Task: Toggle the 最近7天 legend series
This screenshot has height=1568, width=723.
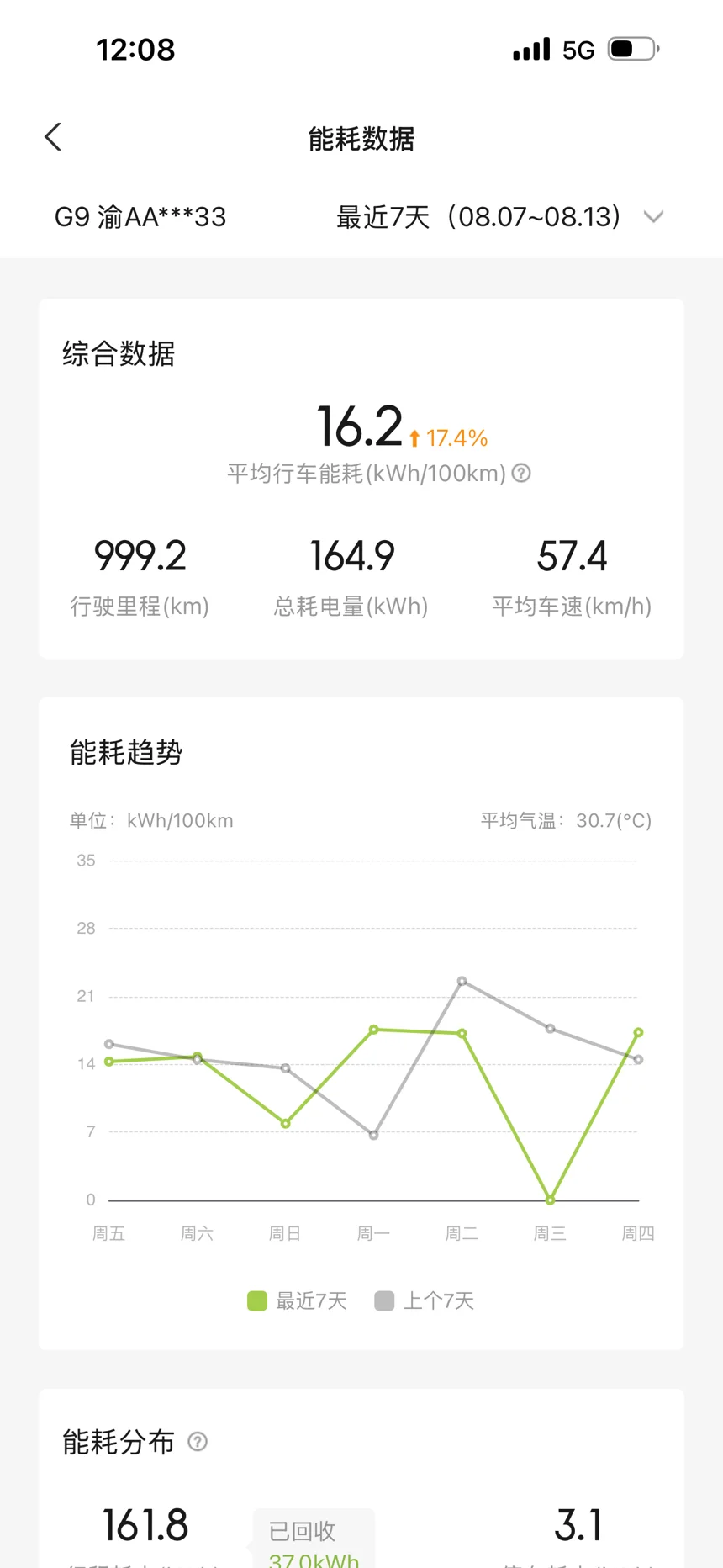Action: 297,1300
